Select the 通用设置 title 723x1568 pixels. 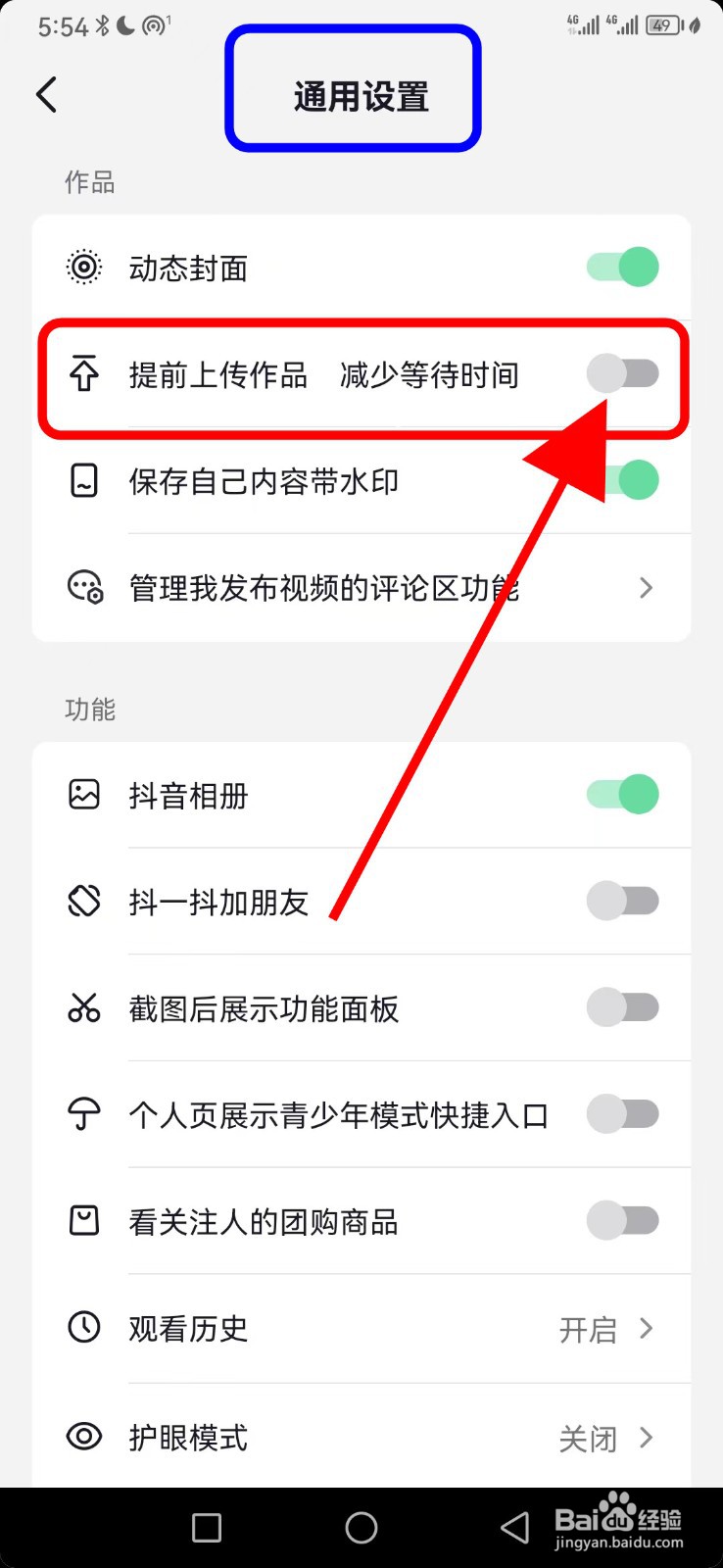tap(361, 93)
